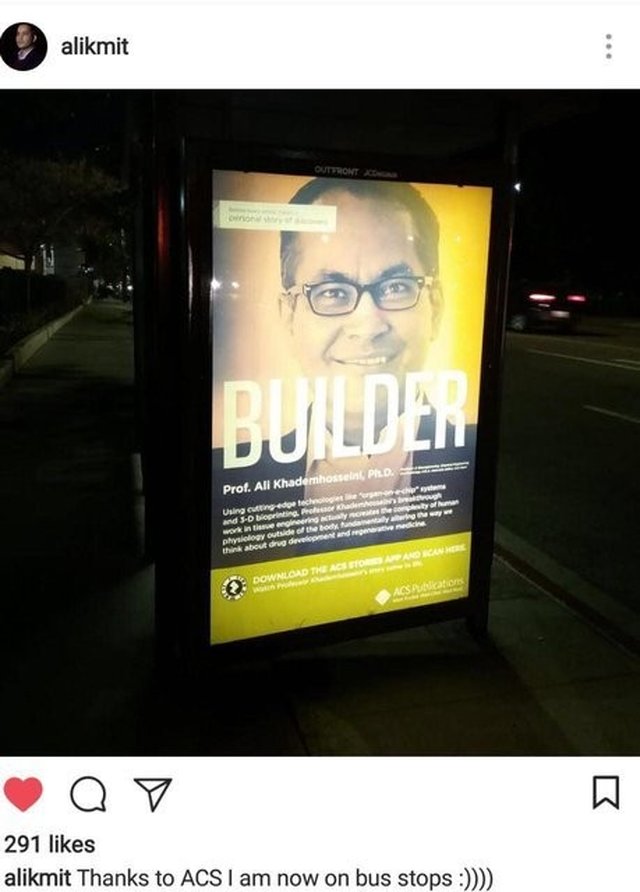View the 291 likes list
The image size is (640, 892).
pyautogui.click(x=50, y=845)
